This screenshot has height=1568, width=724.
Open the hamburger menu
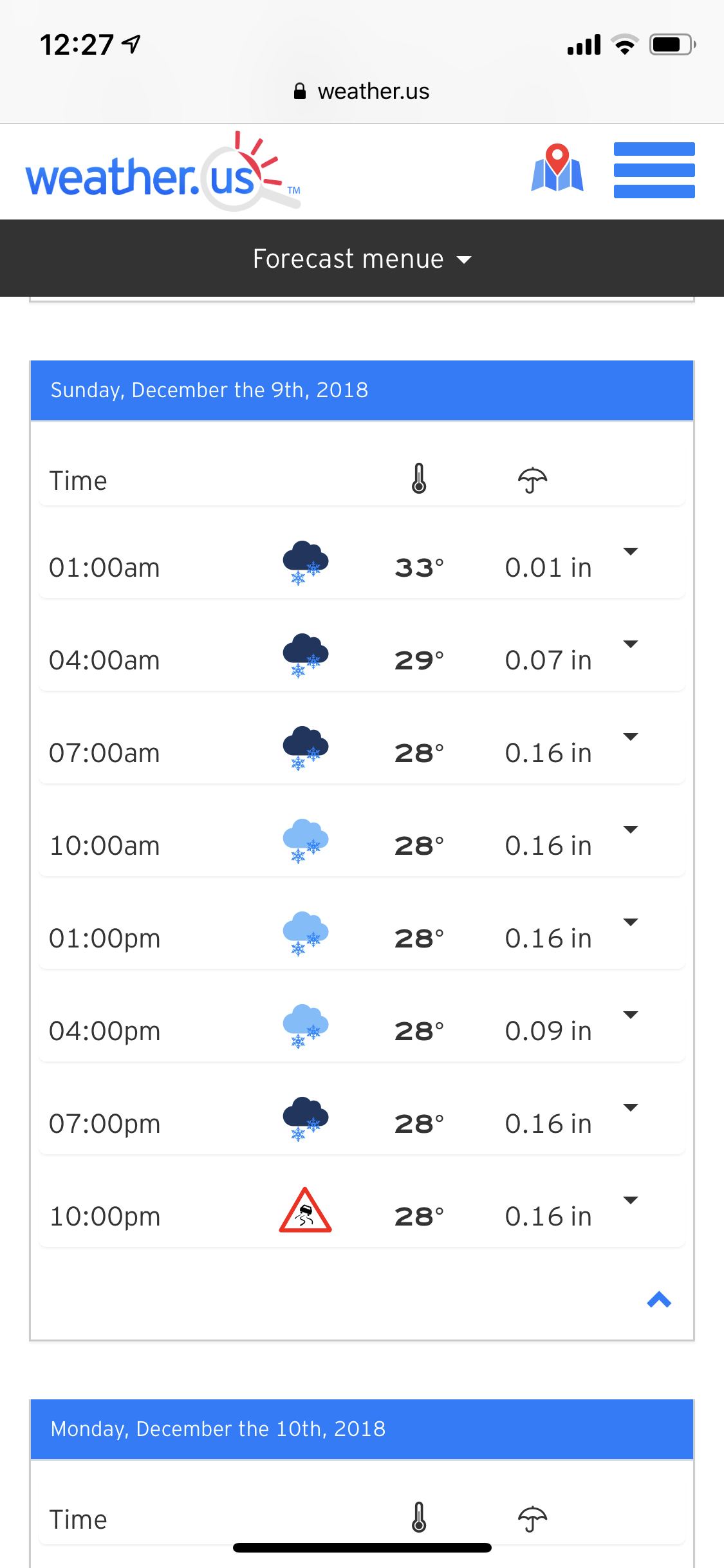654,170
